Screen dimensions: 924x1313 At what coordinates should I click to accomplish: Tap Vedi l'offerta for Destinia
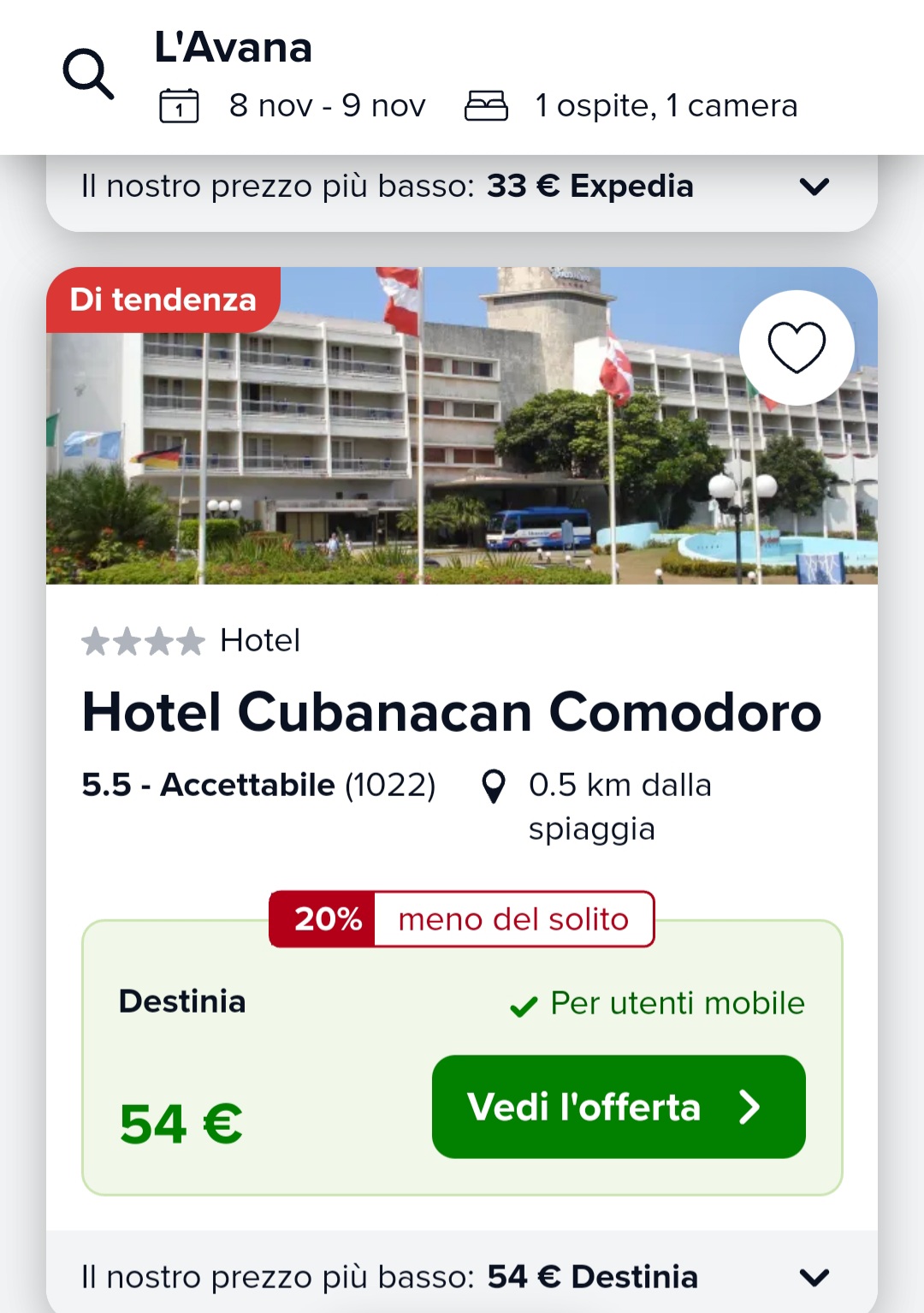tap(618, 1107)
